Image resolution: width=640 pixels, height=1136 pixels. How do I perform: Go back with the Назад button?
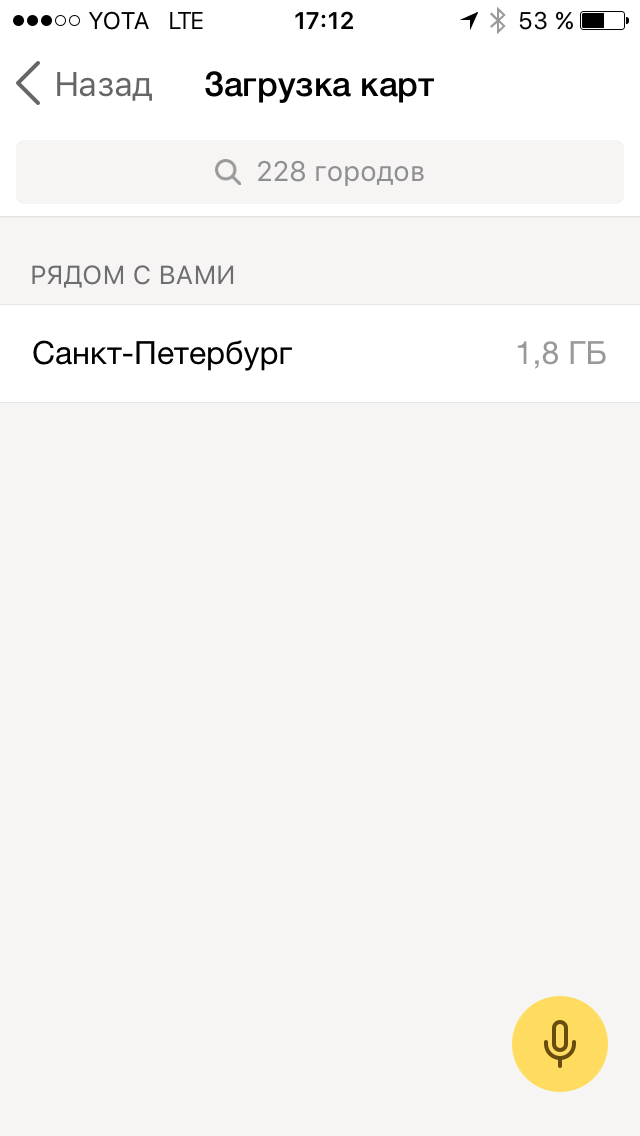(x=84, y=85)
